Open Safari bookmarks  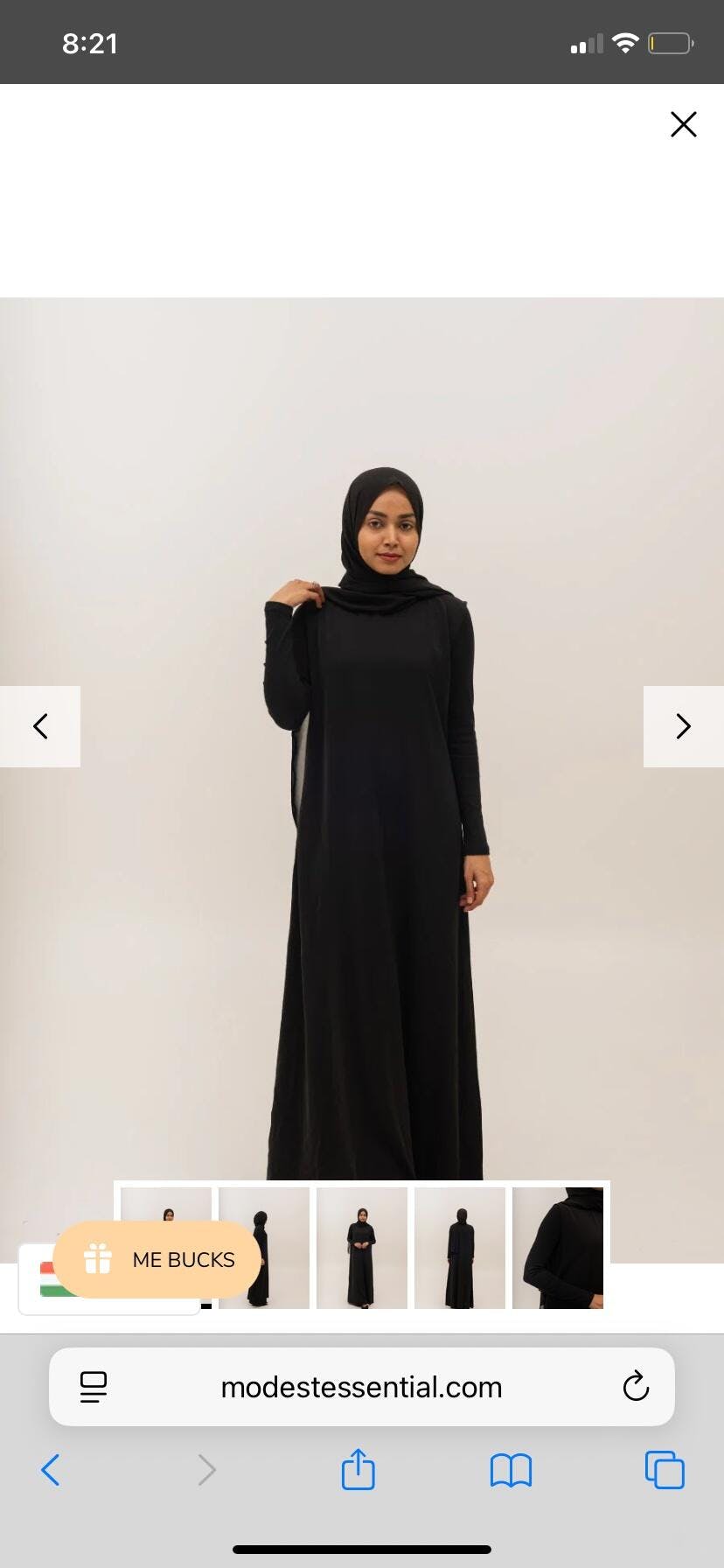tap(512, 1470)
